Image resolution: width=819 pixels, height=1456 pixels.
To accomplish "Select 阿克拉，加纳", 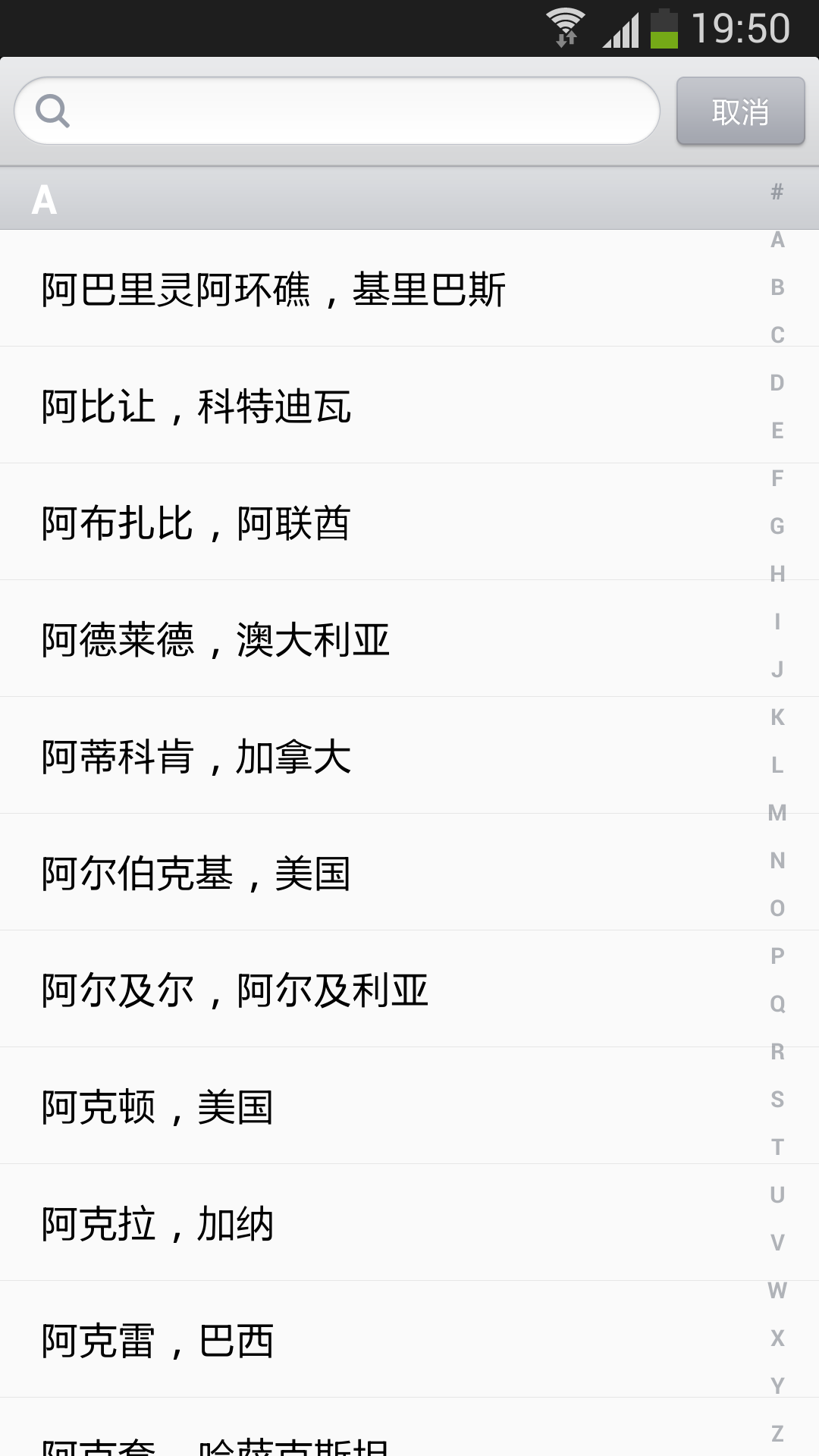I will click(x=409, y=1222).
